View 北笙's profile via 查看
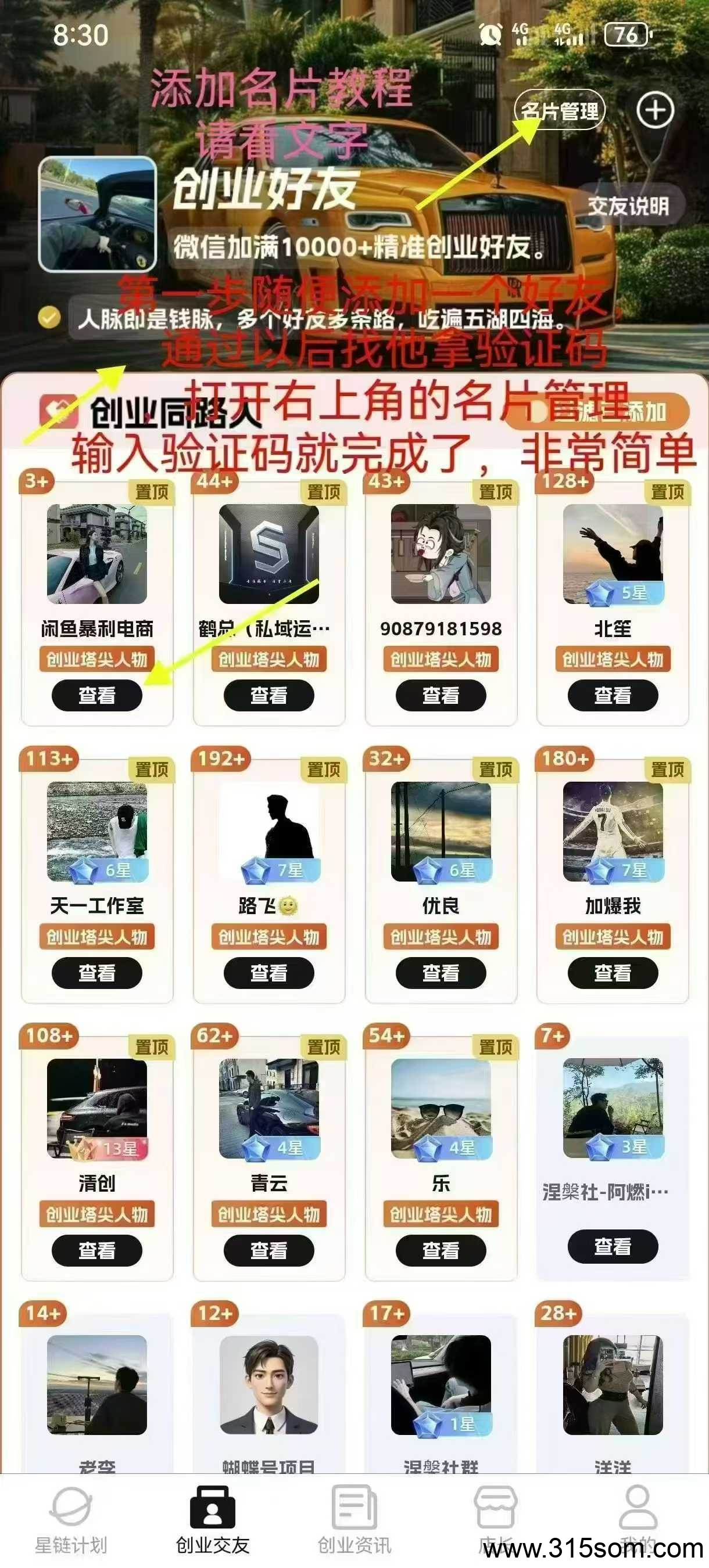Viewport: 709px width, 1568px height. click(x=612, y=695)
